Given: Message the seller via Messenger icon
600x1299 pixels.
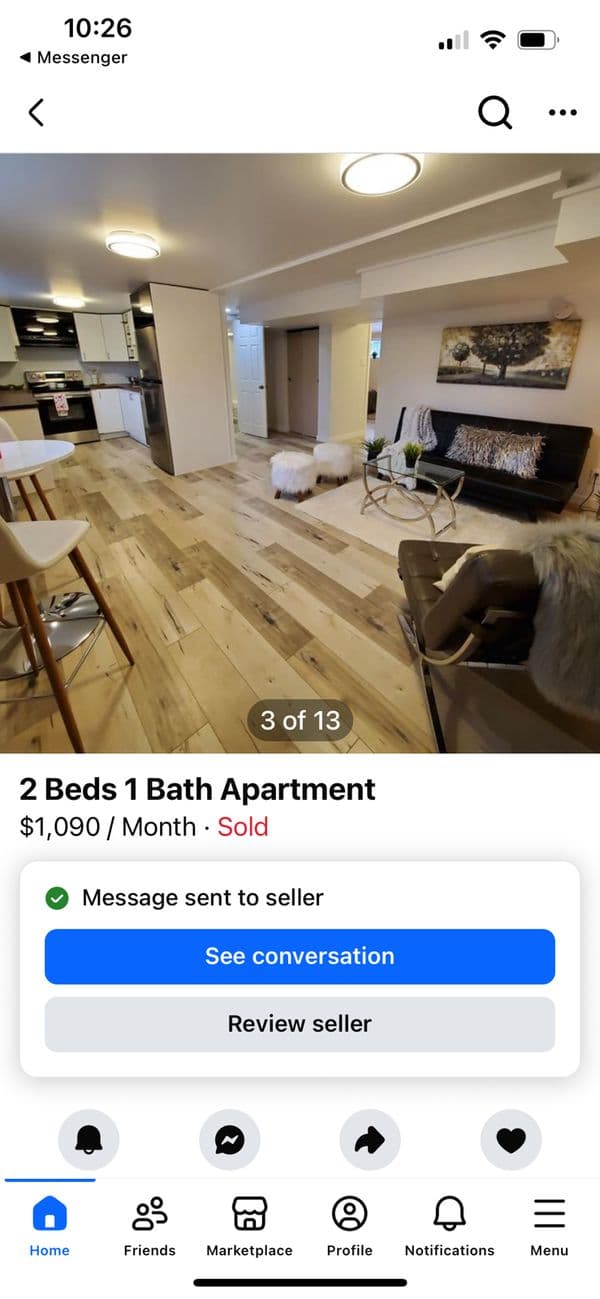Looking at the screenshot, I should point(230,1139).
